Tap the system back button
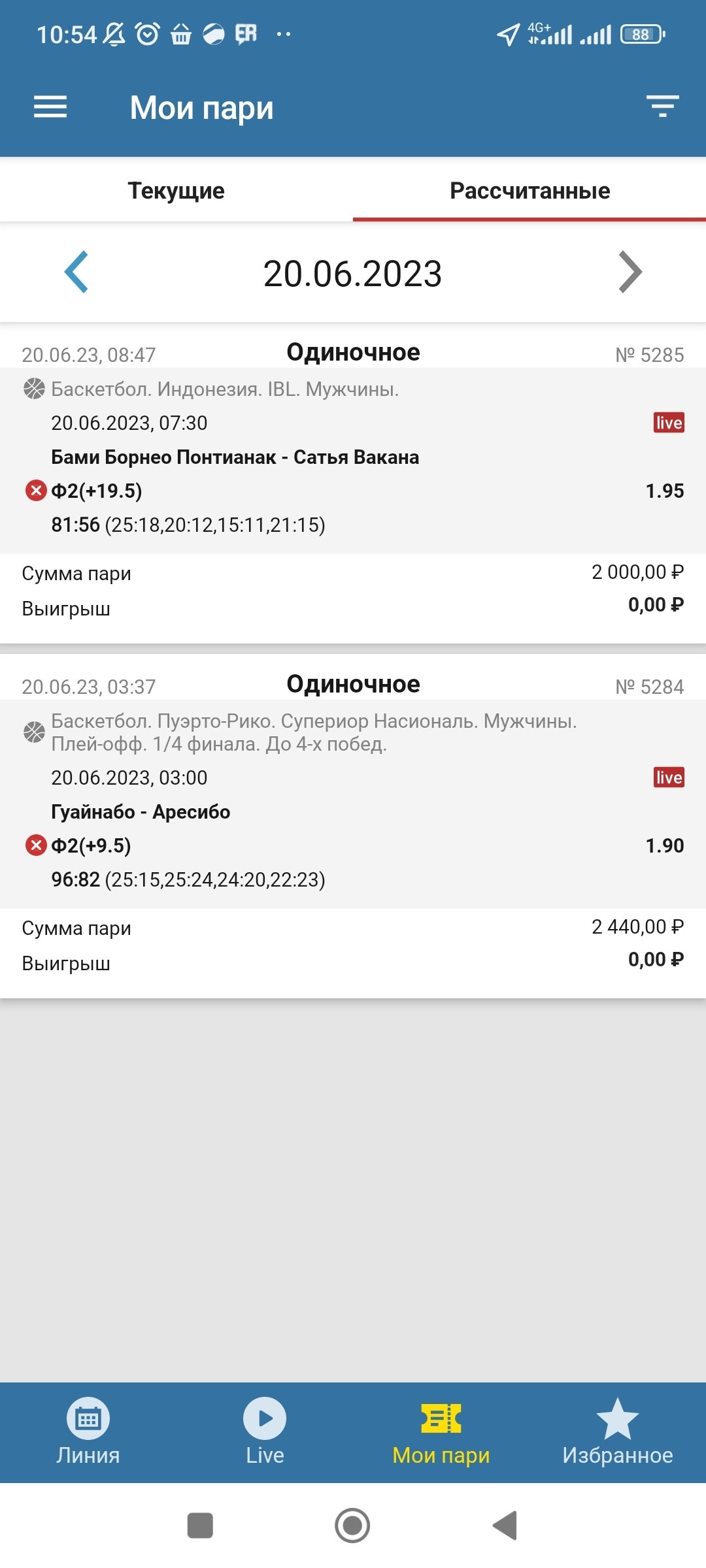The image size is (706, 1568). pos(505,1526)
